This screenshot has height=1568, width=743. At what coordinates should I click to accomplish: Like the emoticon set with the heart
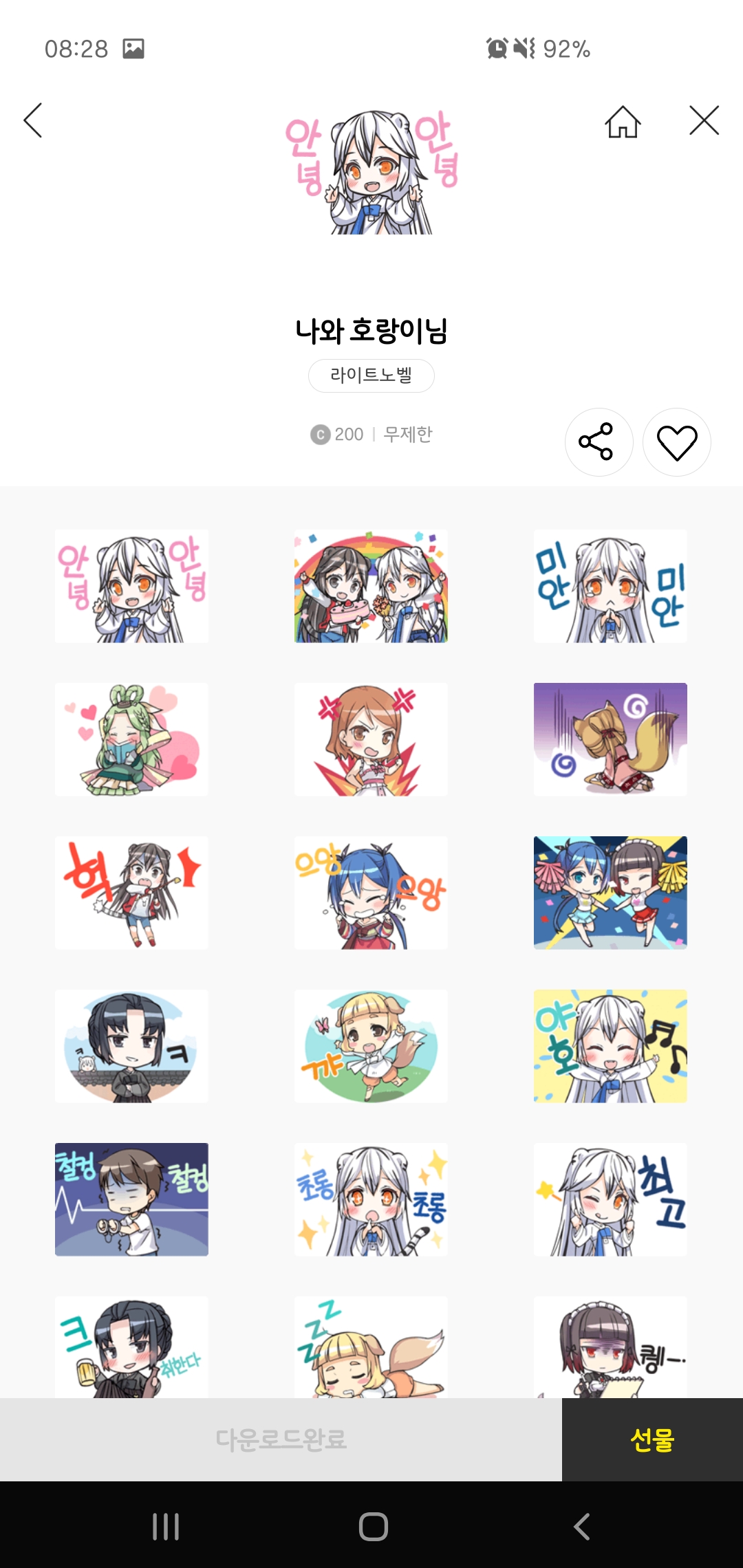(x=676, y=442)
